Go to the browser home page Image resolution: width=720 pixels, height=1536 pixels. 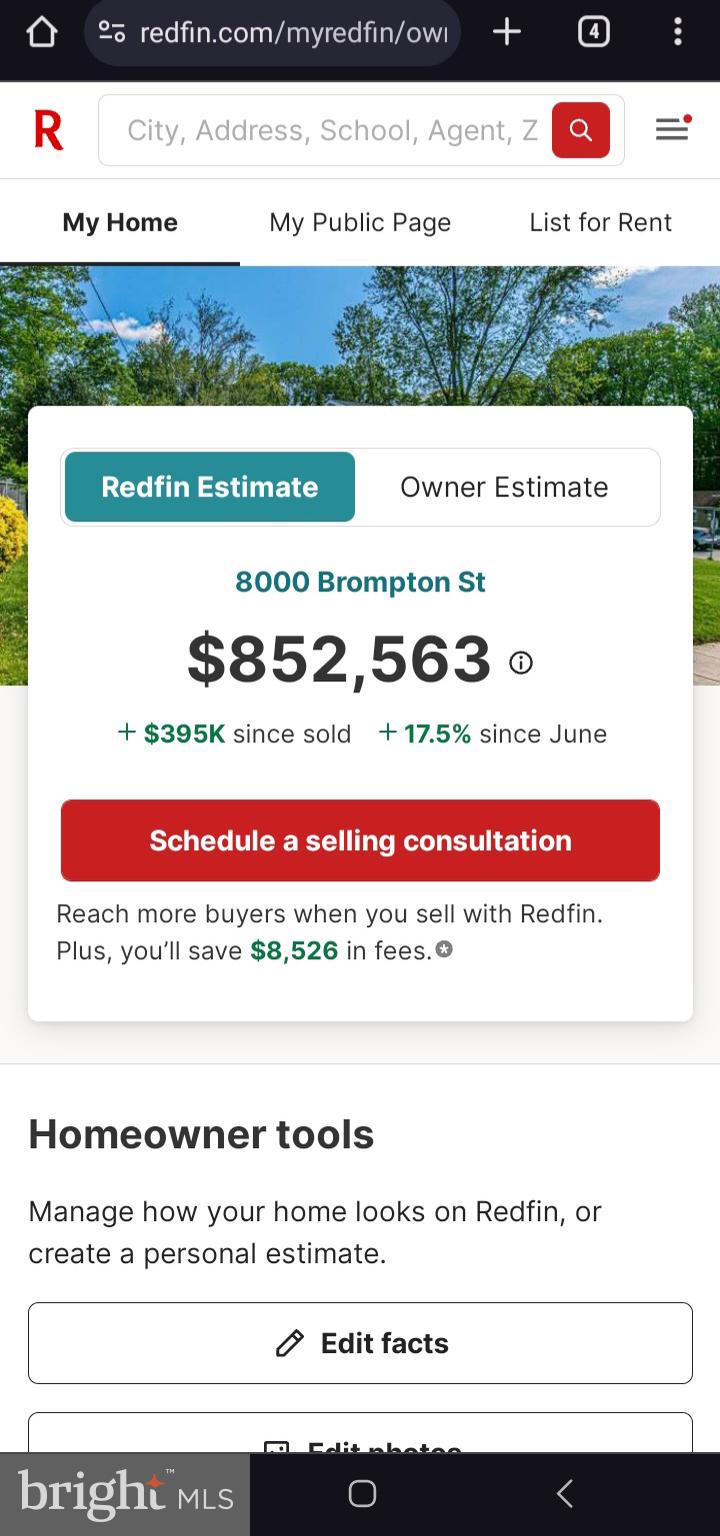click(41, 33)
